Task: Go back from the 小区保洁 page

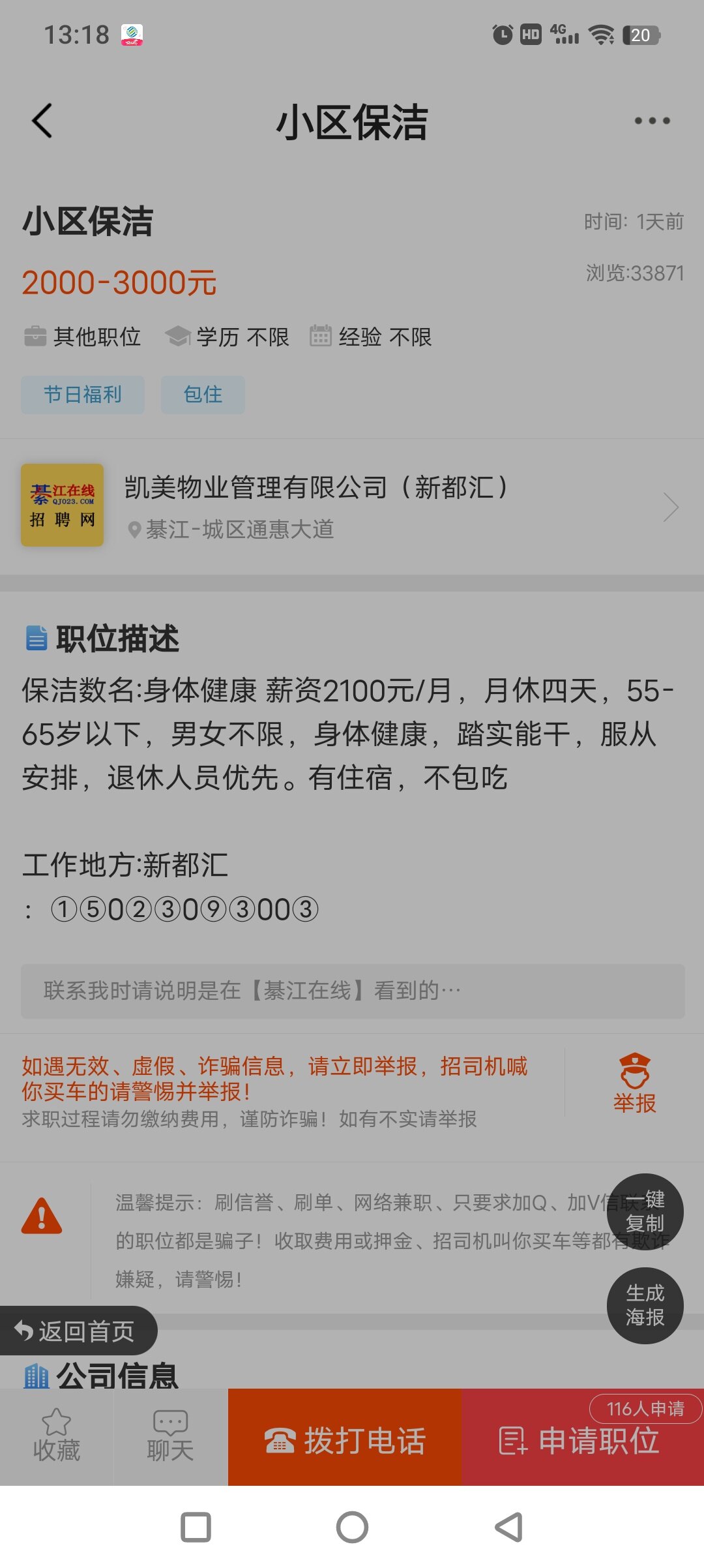Action: (42, 121)
